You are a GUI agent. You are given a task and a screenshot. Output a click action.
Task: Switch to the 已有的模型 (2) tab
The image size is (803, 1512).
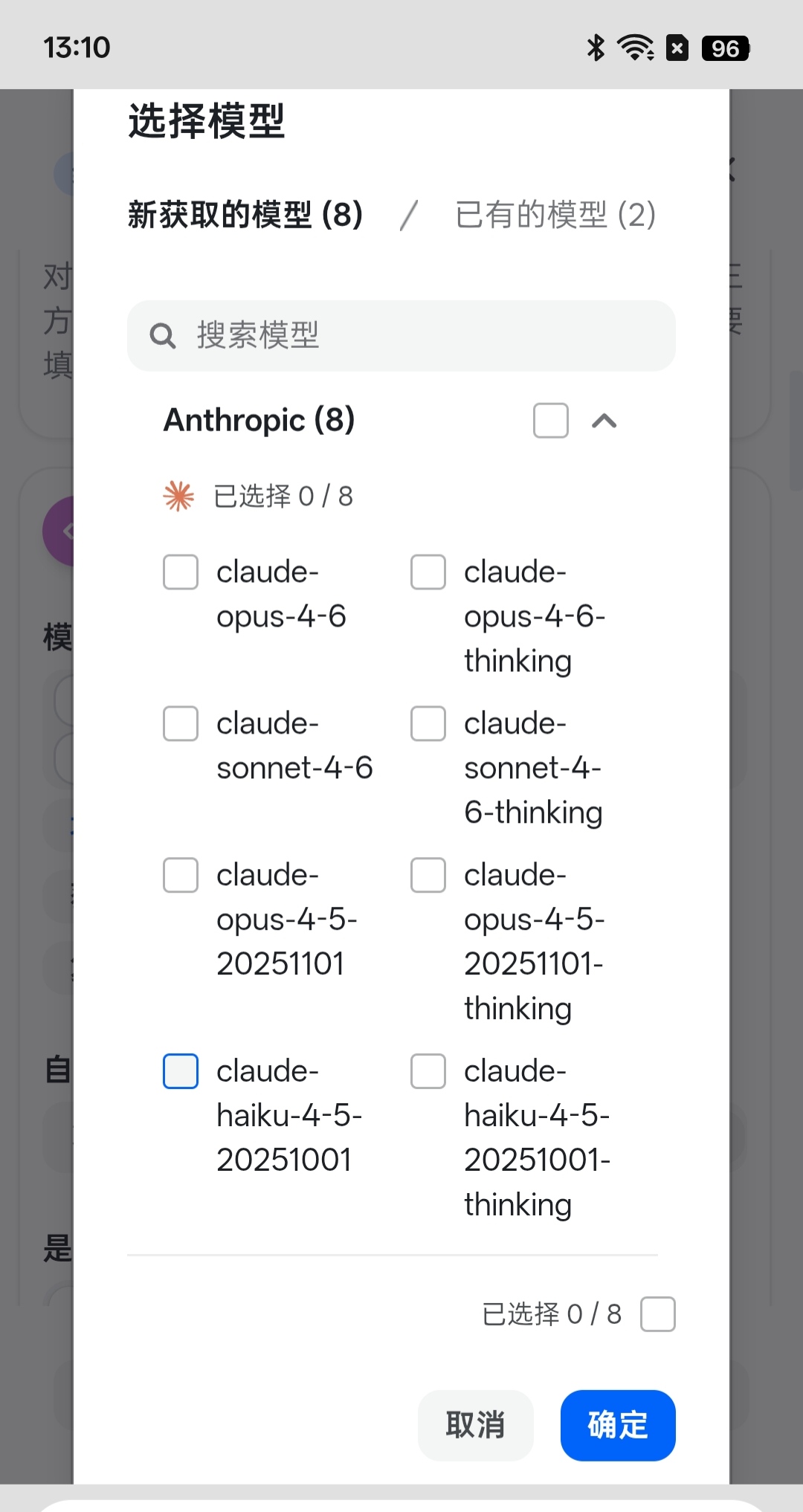555,215
